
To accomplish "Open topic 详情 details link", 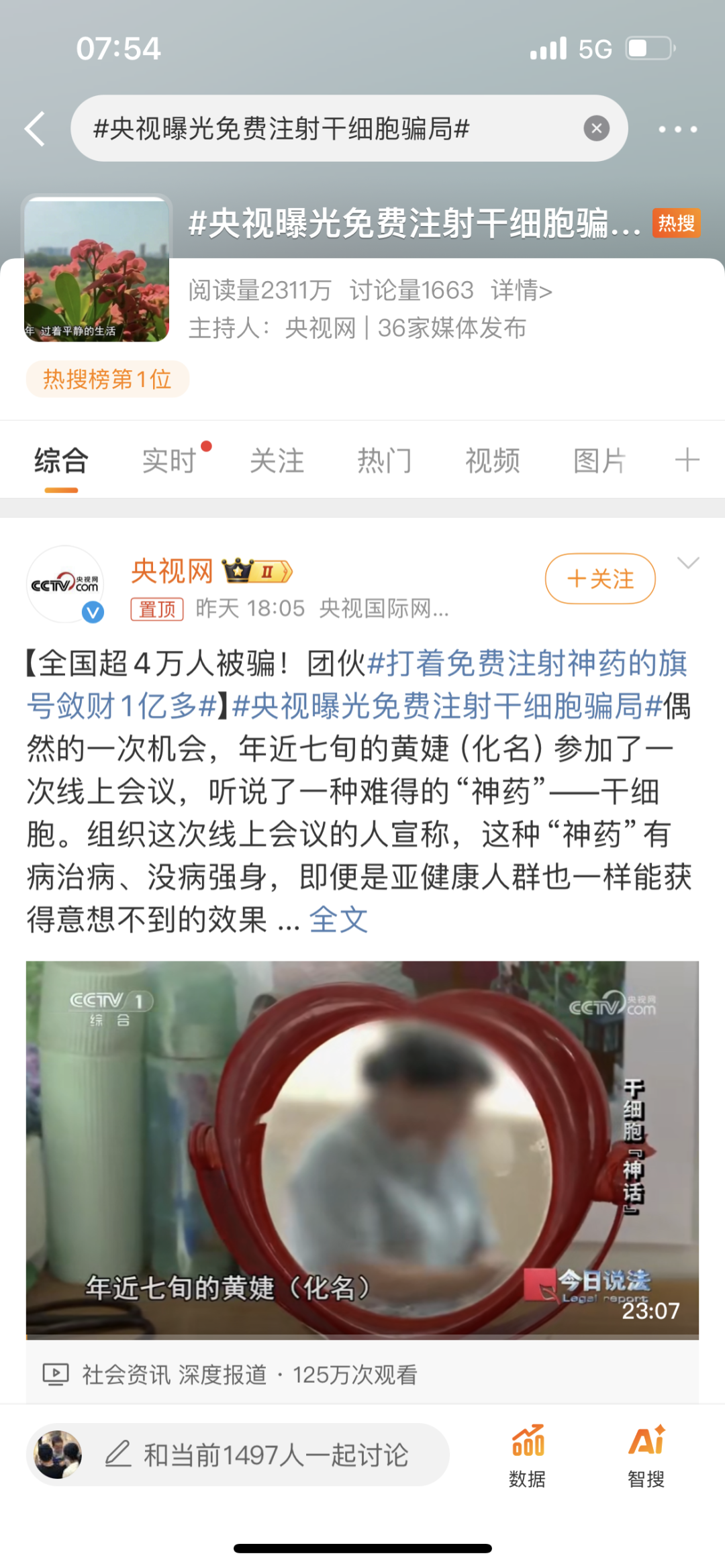I will (521, 291).
